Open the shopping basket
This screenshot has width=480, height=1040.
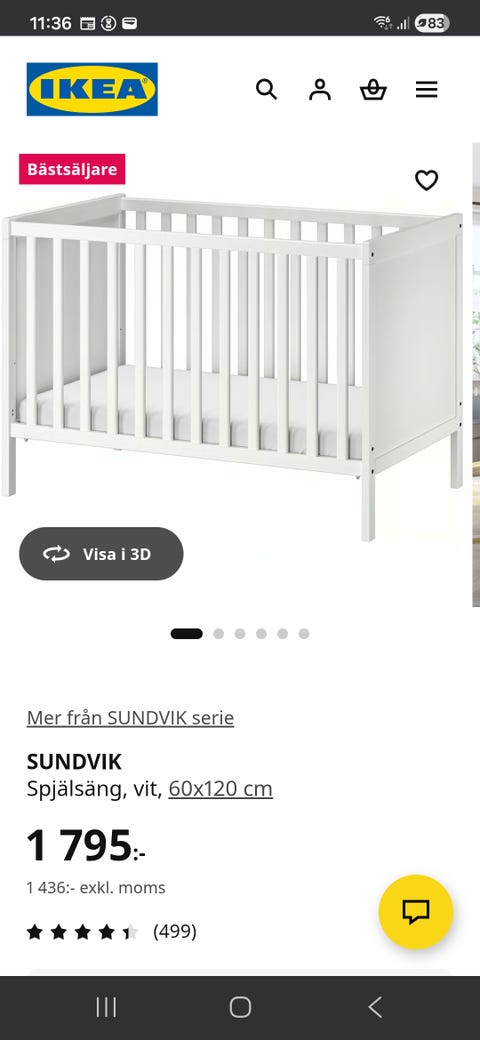pos(373,89)
